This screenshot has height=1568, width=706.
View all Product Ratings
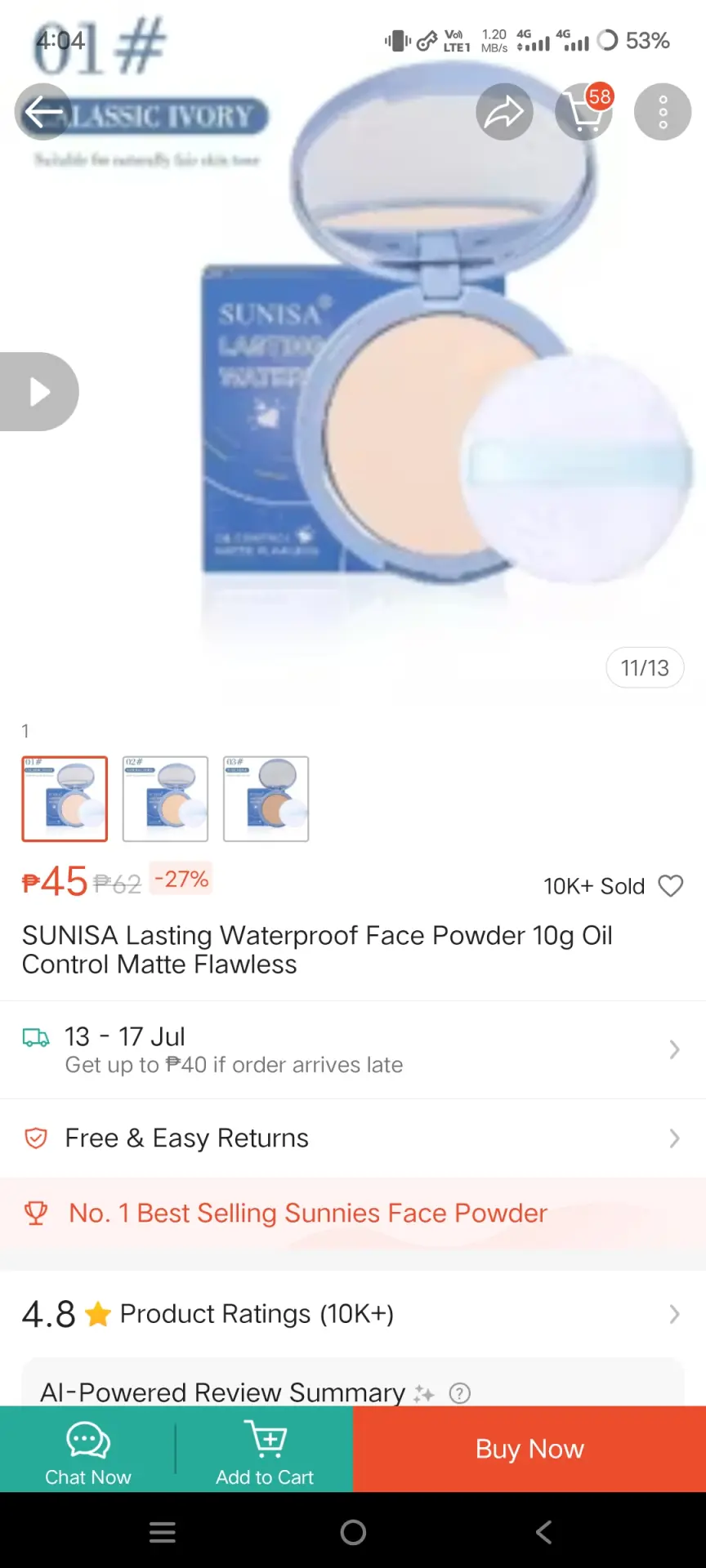pos(353,1314)
